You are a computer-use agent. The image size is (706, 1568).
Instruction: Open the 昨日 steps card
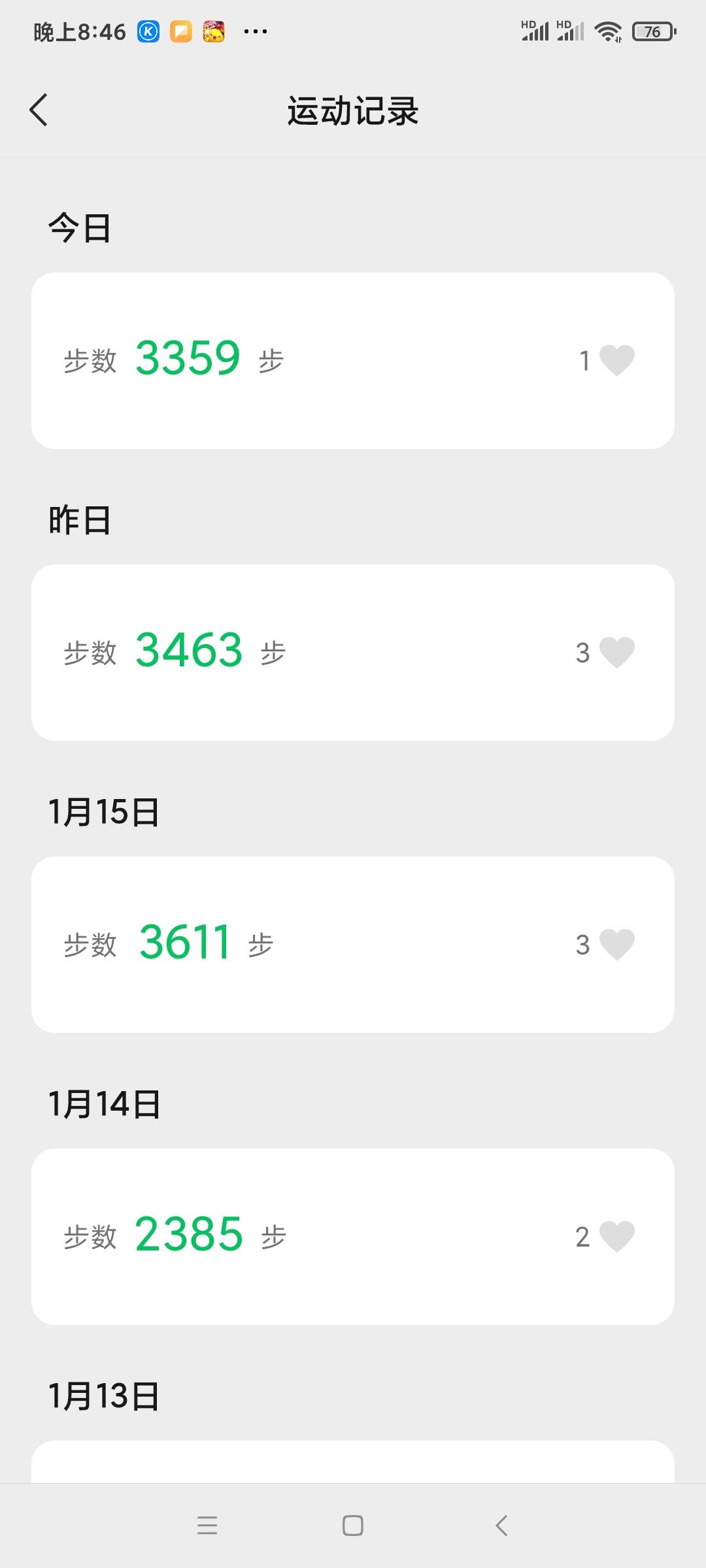pos(353,650)
